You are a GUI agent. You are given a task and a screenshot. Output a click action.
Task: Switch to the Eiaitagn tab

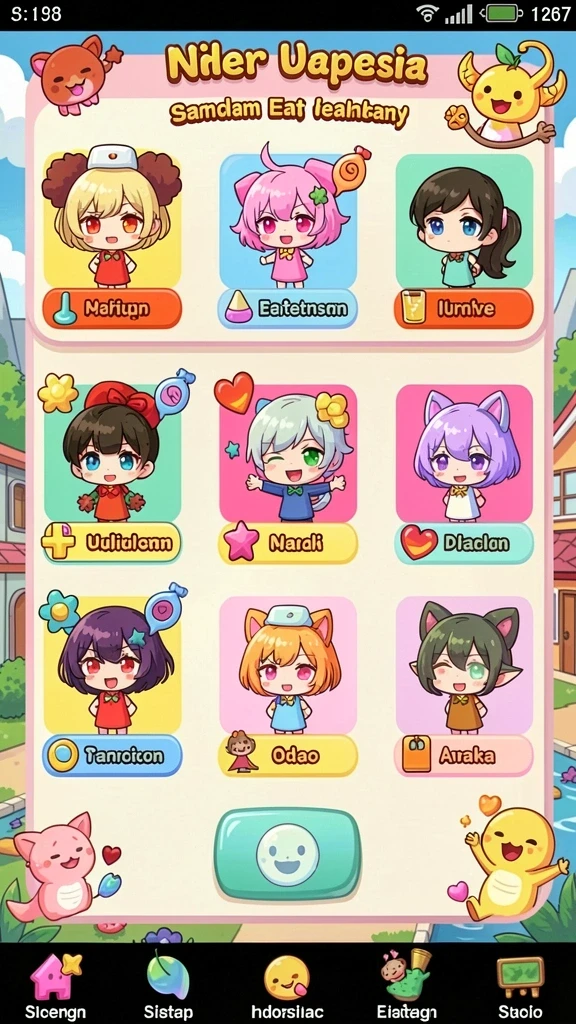coord(406,986)
